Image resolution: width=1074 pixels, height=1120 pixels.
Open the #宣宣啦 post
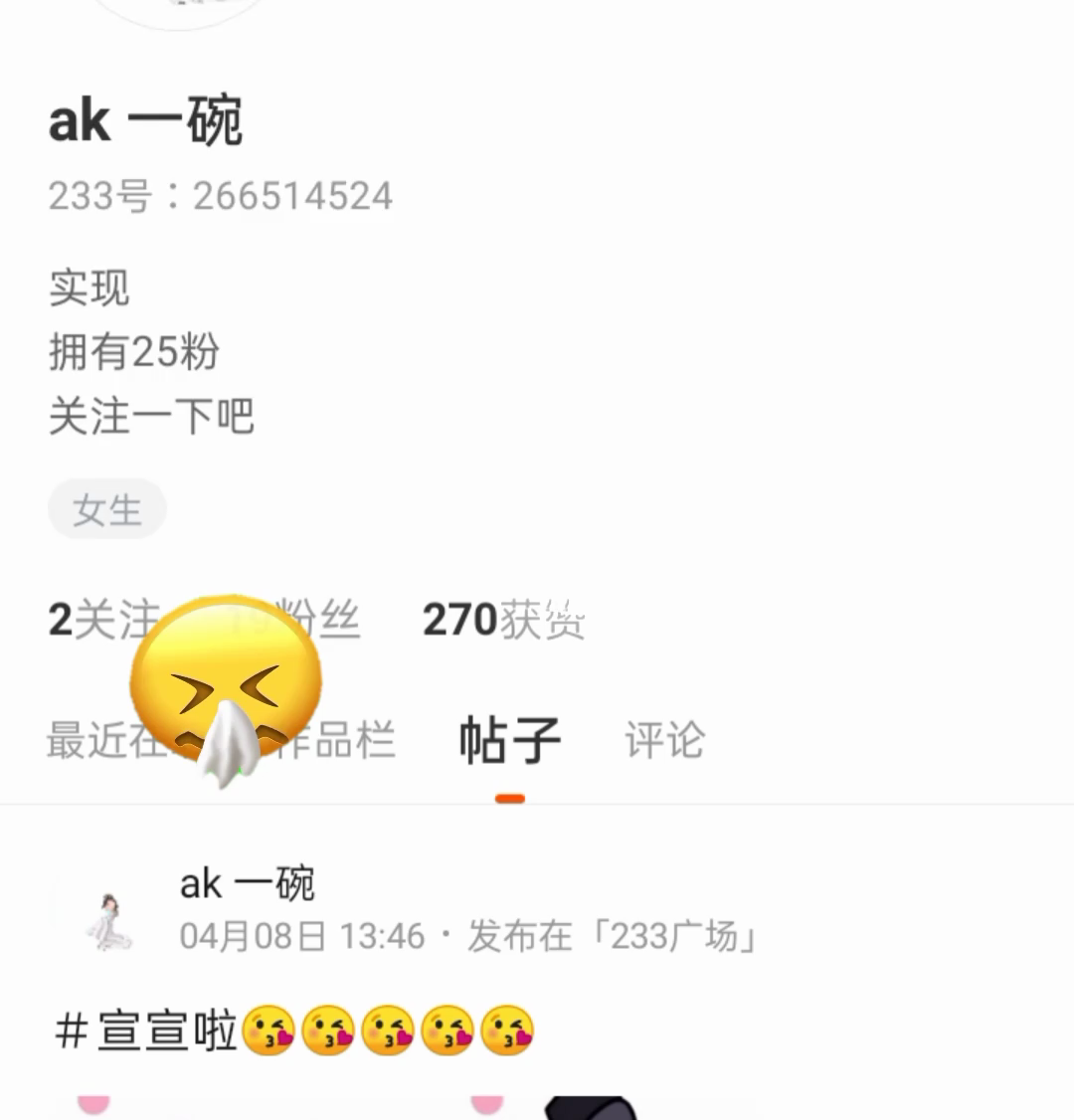tap(167, 1030)
